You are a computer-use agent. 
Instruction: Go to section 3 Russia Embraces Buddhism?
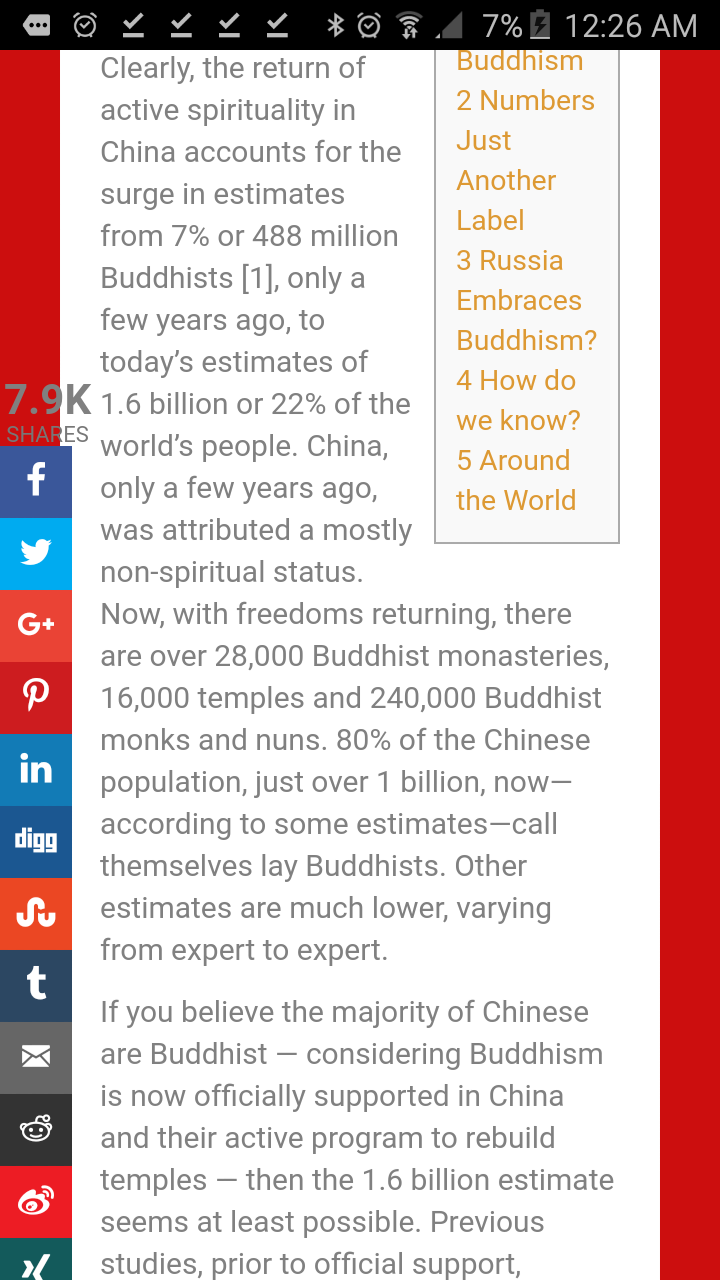click(526, 300)
